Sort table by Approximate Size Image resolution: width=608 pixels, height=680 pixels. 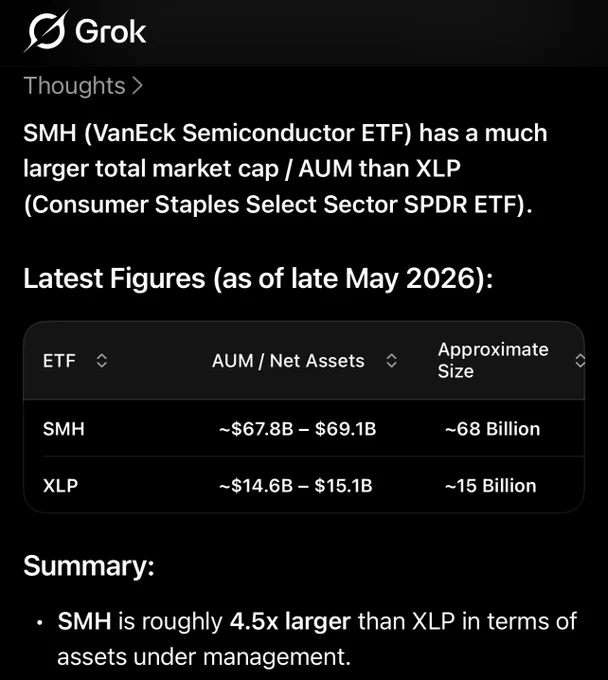tap(579, 360)
